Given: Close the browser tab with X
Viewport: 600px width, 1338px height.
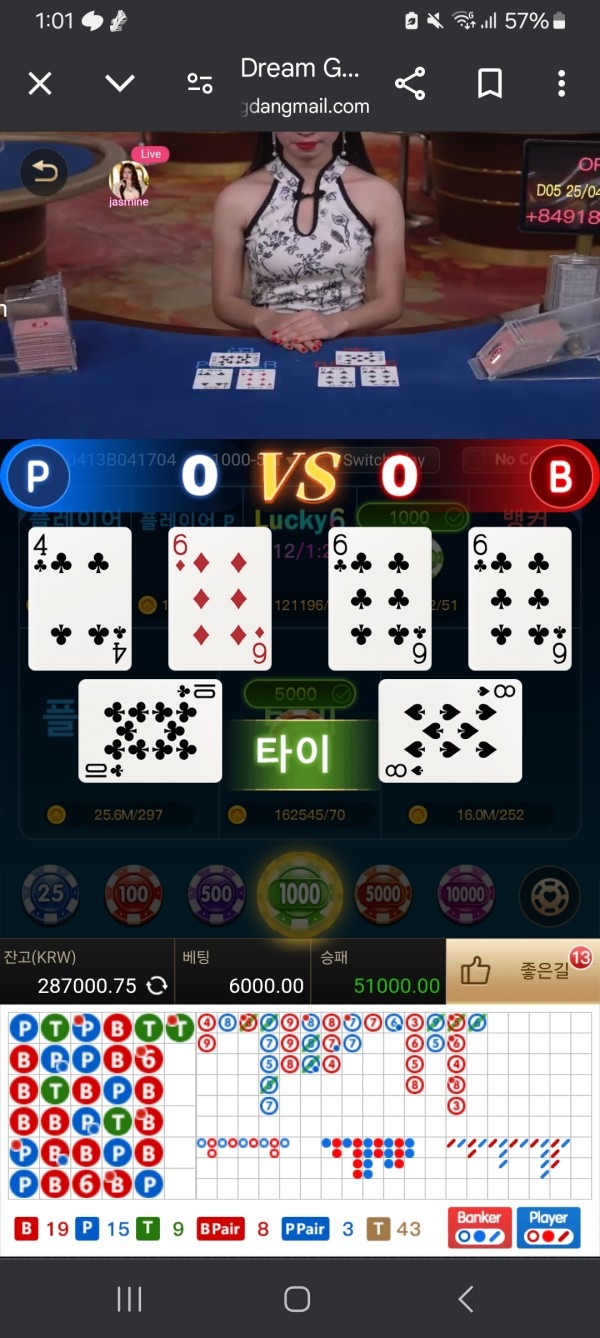Looking at the screenshot, I should tap(40, 84).
